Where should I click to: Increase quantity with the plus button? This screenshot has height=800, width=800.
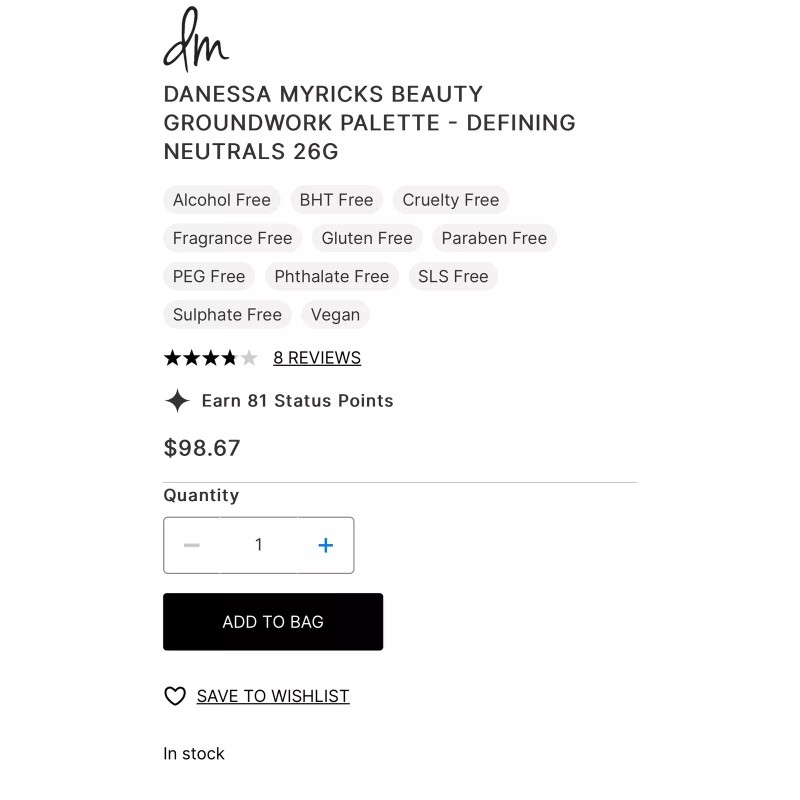pyautogui.click(x=326, y=545)
